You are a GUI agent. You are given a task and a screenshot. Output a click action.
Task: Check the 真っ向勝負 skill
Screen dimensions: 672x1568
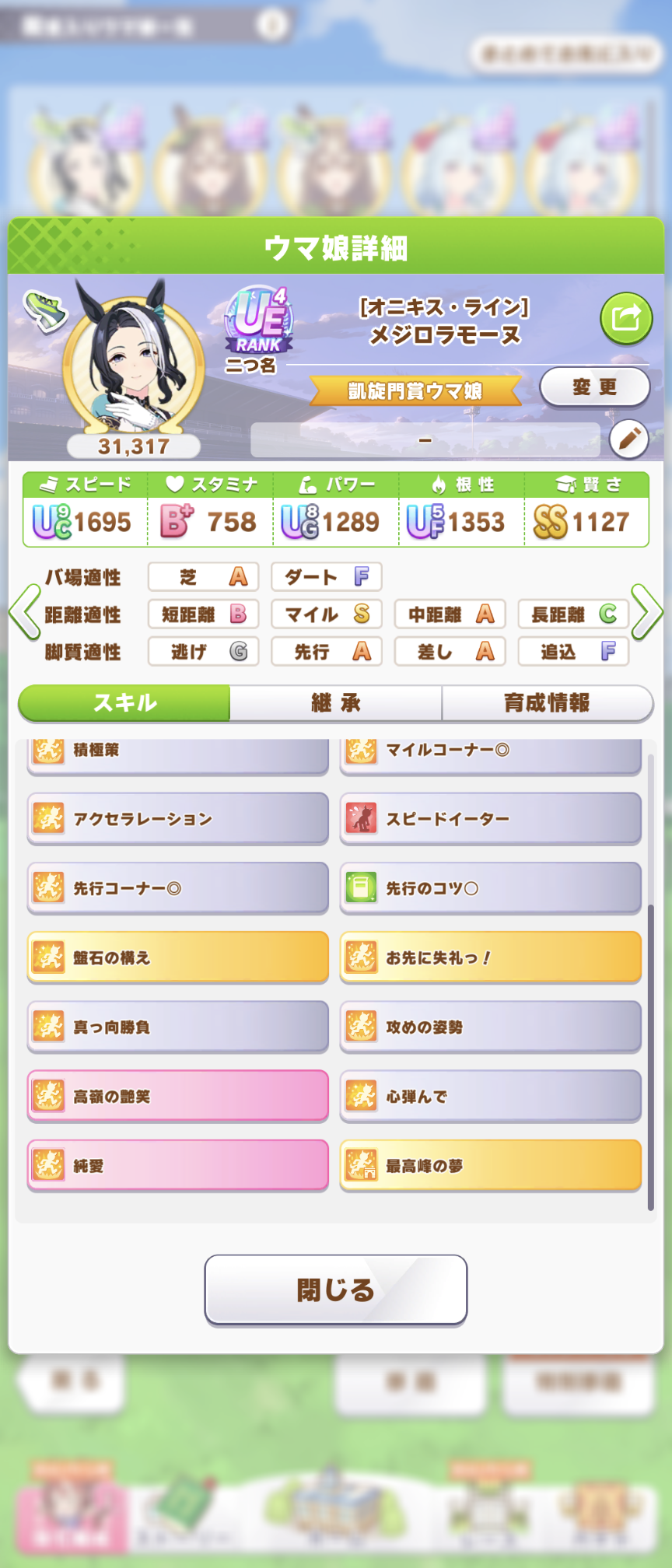[177, 1027]
